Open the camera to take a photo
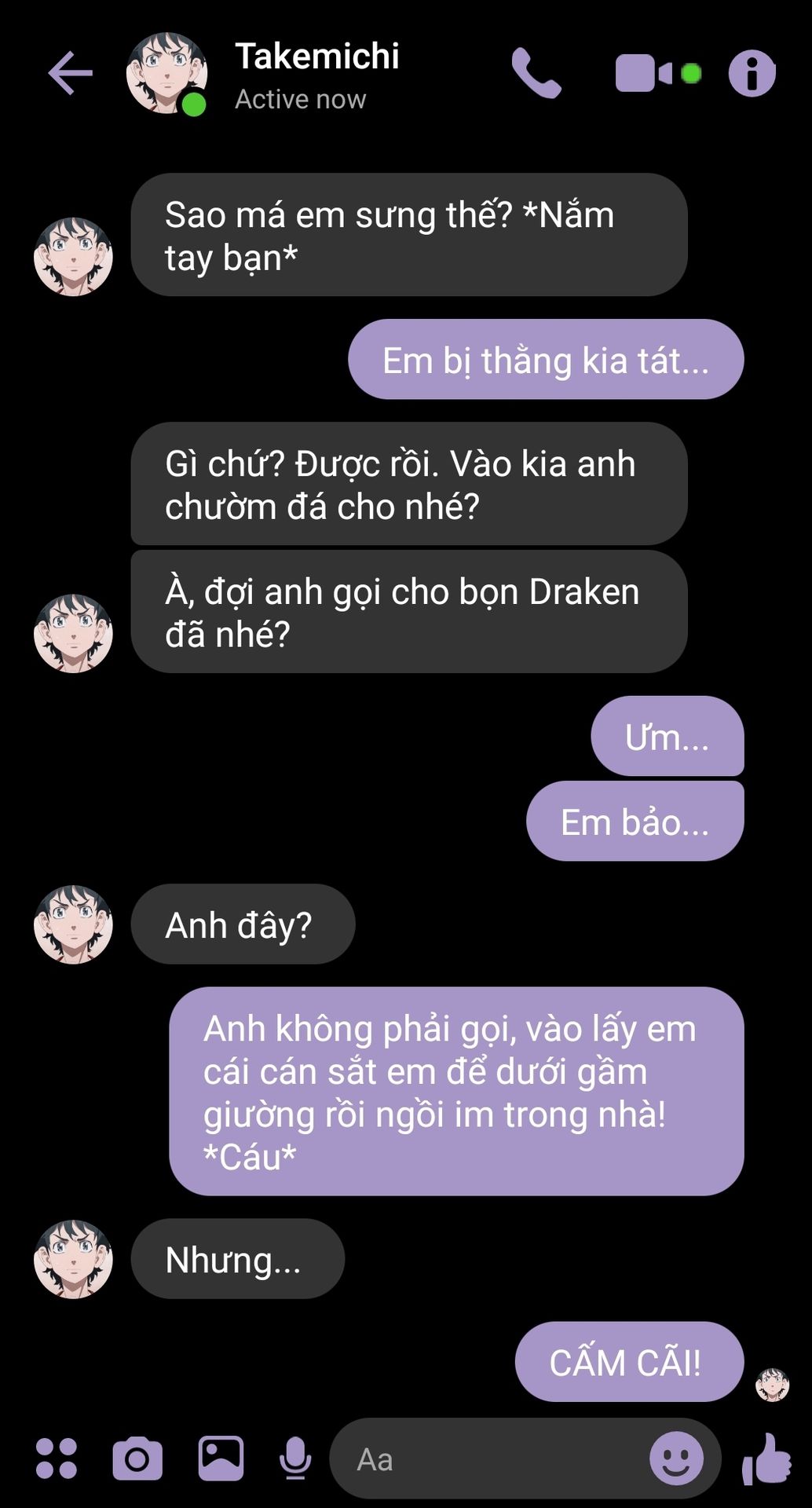Viewport: 812px width, 1508px height. [x=137, y=1459]
